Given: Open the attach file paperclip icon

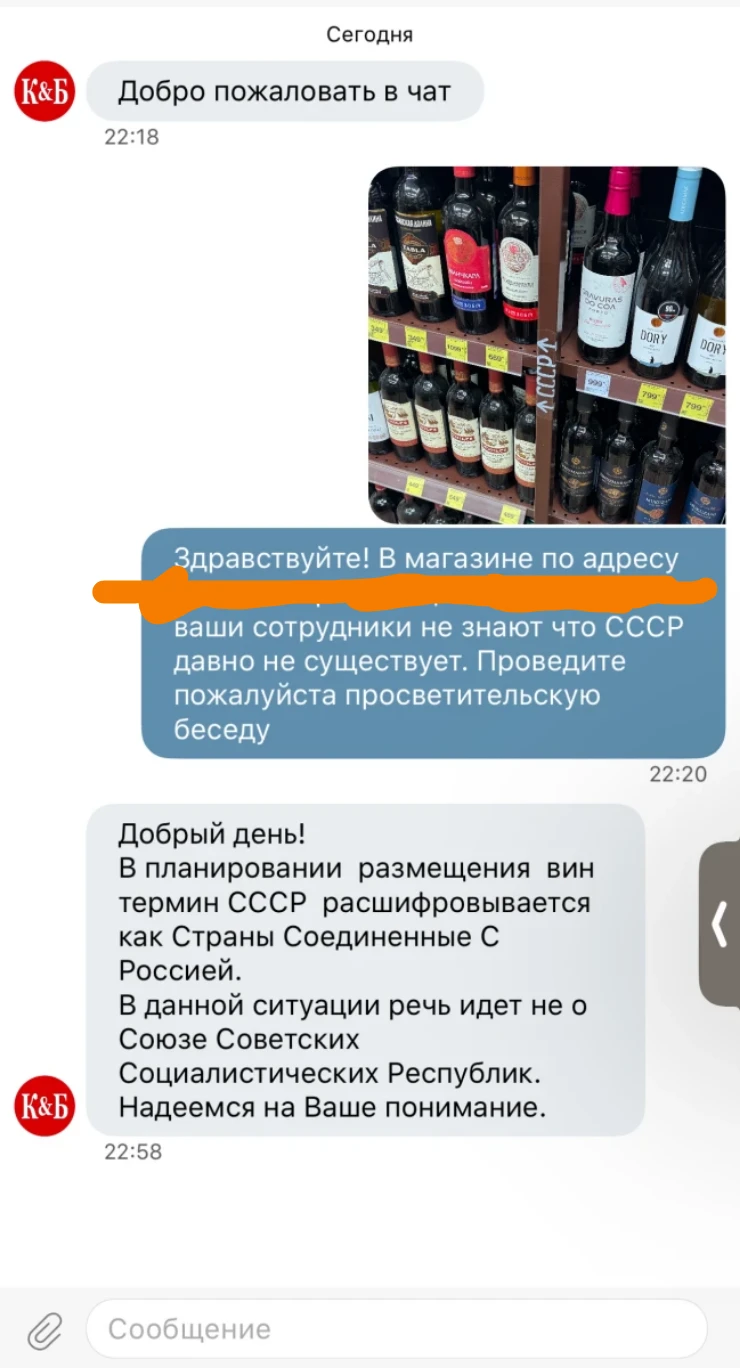Looking at the screenshot, I should pos(44,1330).
